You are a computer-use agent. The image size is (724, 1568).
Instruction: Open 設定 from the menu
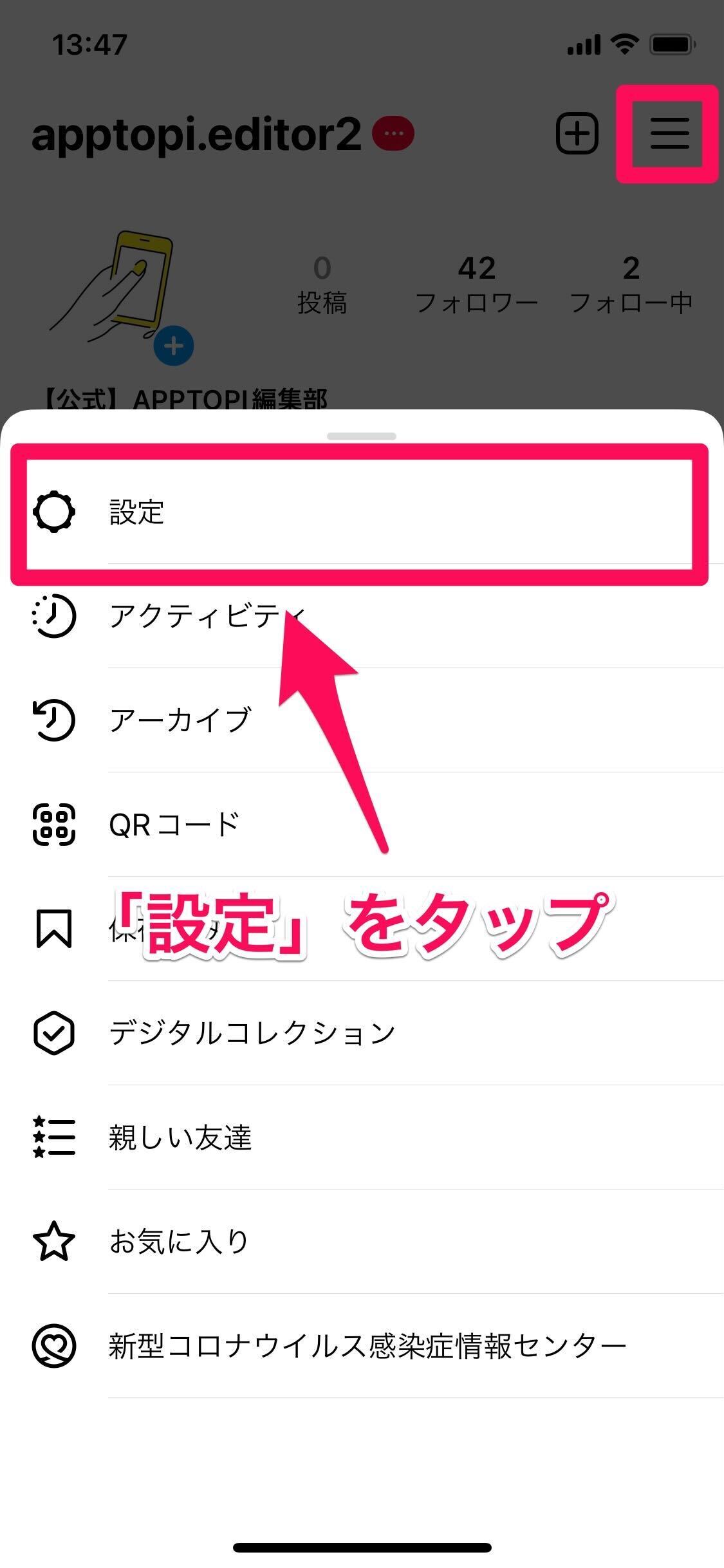coord(362,512)
